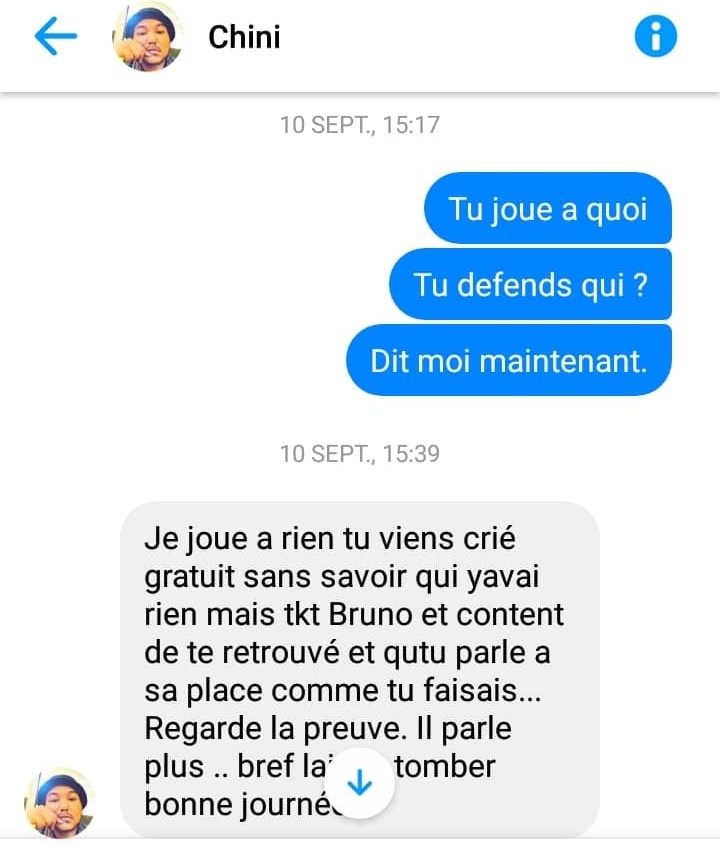This screenshot has height=848, width=720.
Task: Tap Chini's avatar beside the gray message
Action: pyautogui.click(x=59, y=802)
